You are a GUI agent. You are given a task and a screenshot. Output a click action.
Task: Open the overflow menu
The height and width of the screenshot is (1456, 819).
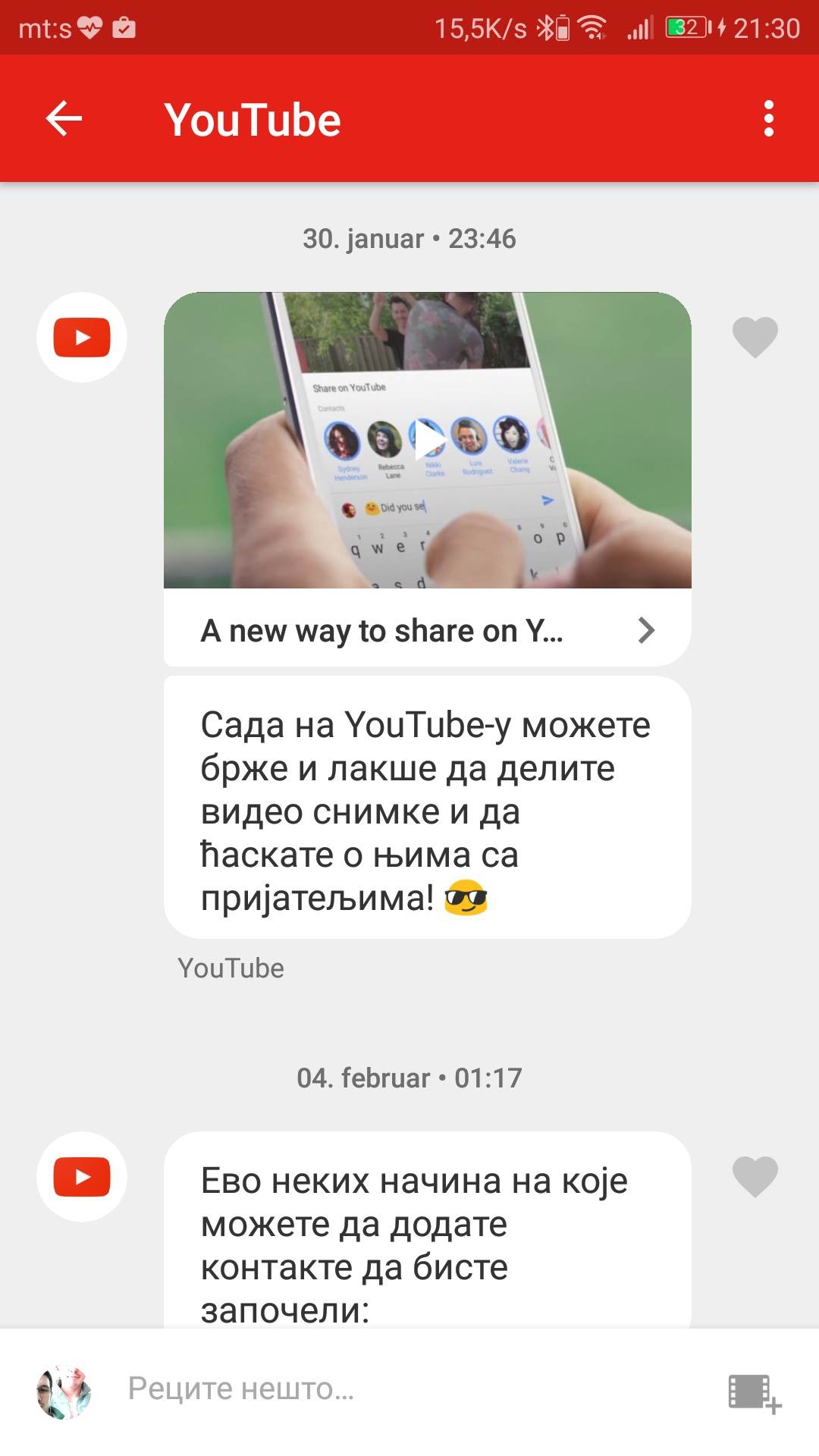click(x=768, y=119)
